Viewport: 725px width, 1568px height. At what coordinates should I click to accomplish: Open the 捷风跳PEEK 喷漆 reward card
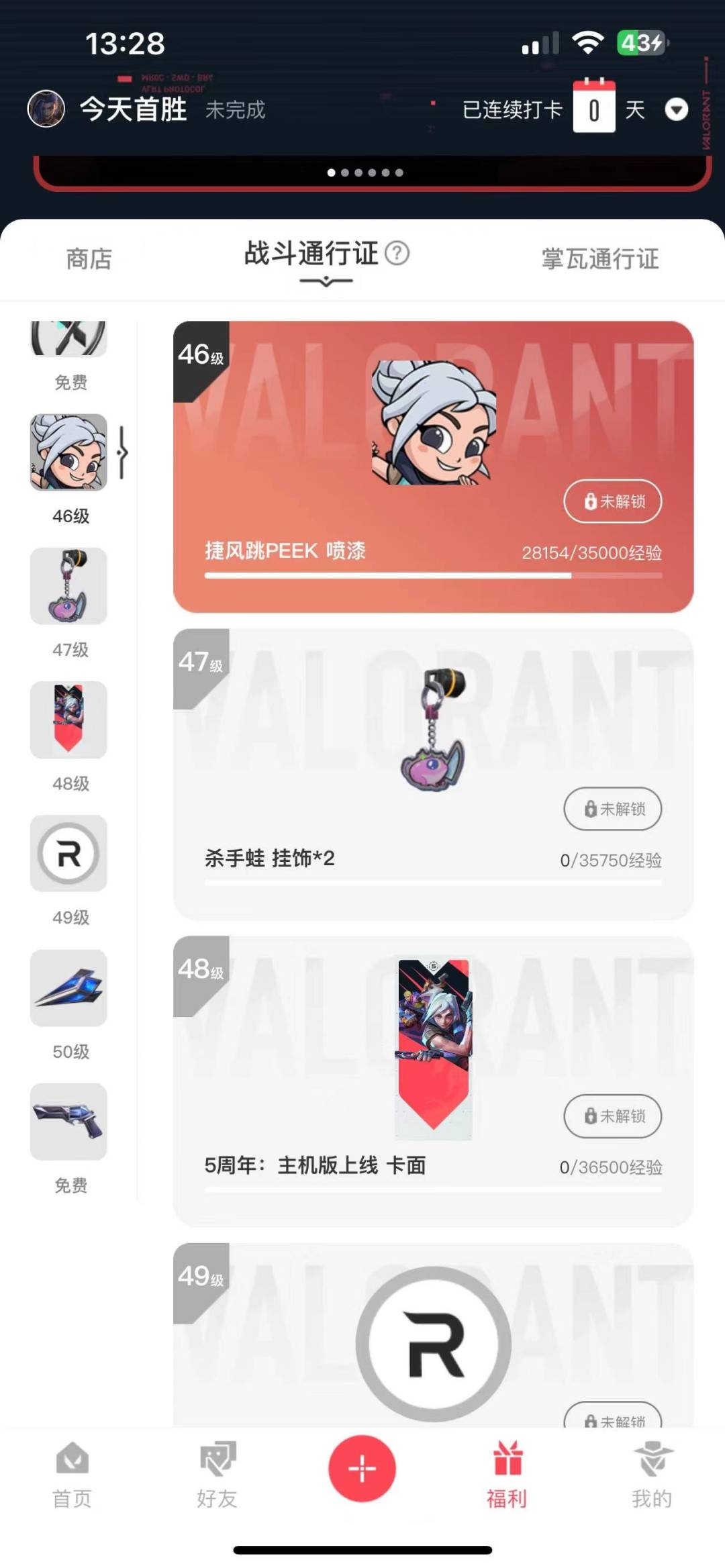pos(433,467)
